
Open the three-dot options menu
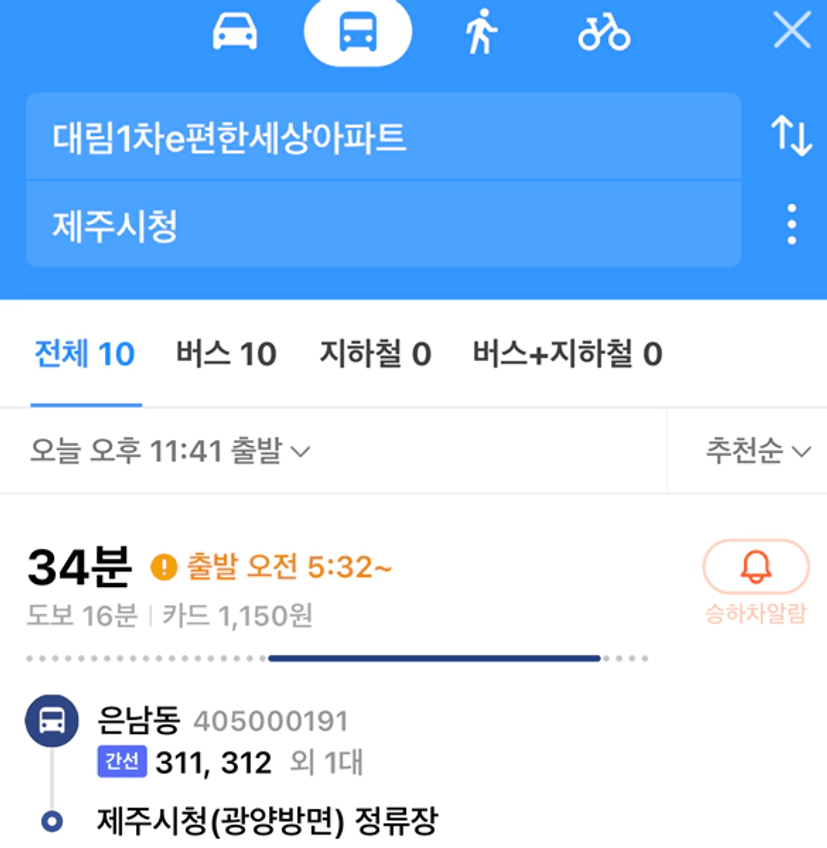click(791, 224)
